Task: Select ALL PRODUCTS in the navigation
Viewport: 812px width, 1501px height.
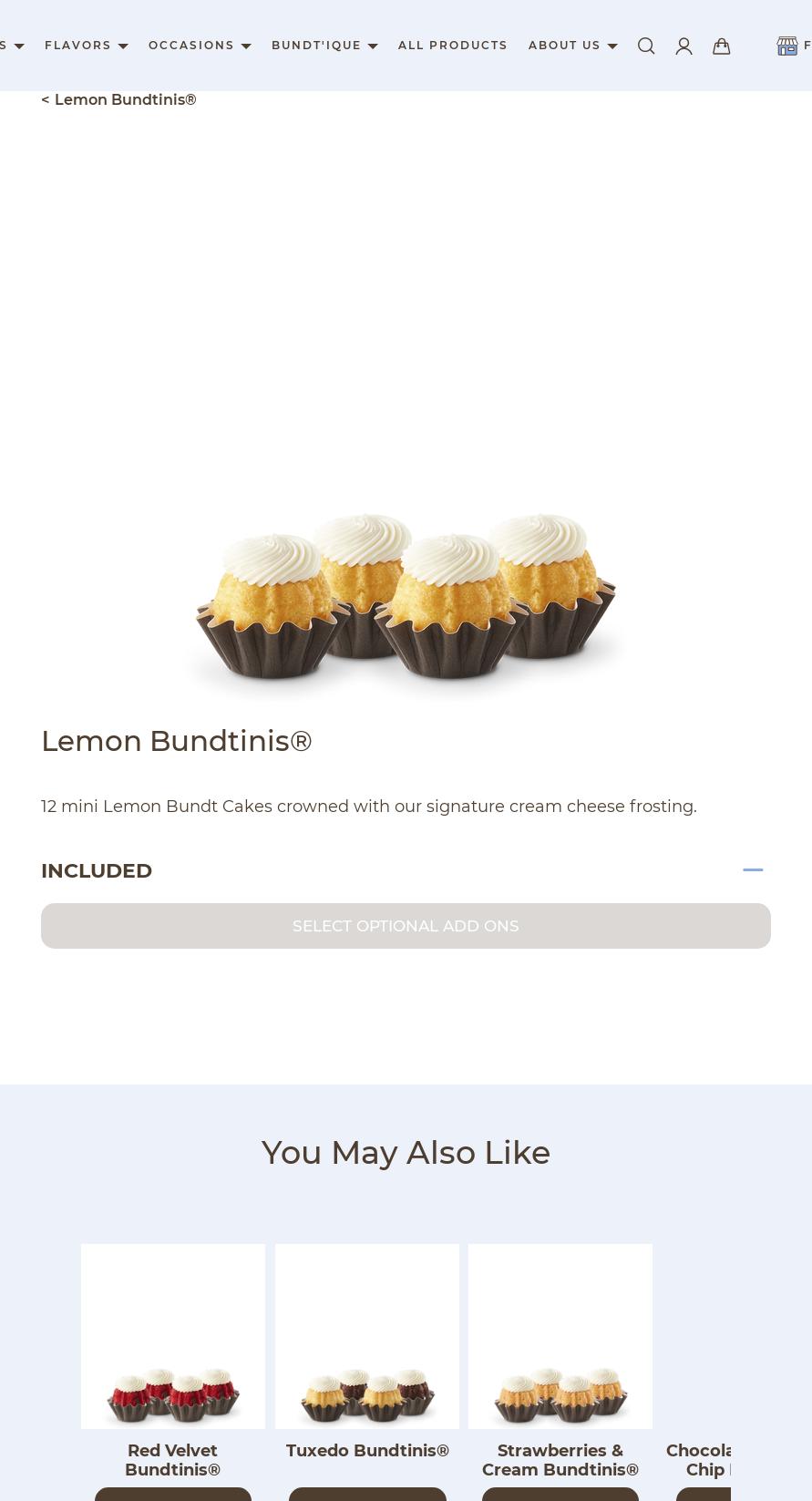Action: tap(452, 45)
